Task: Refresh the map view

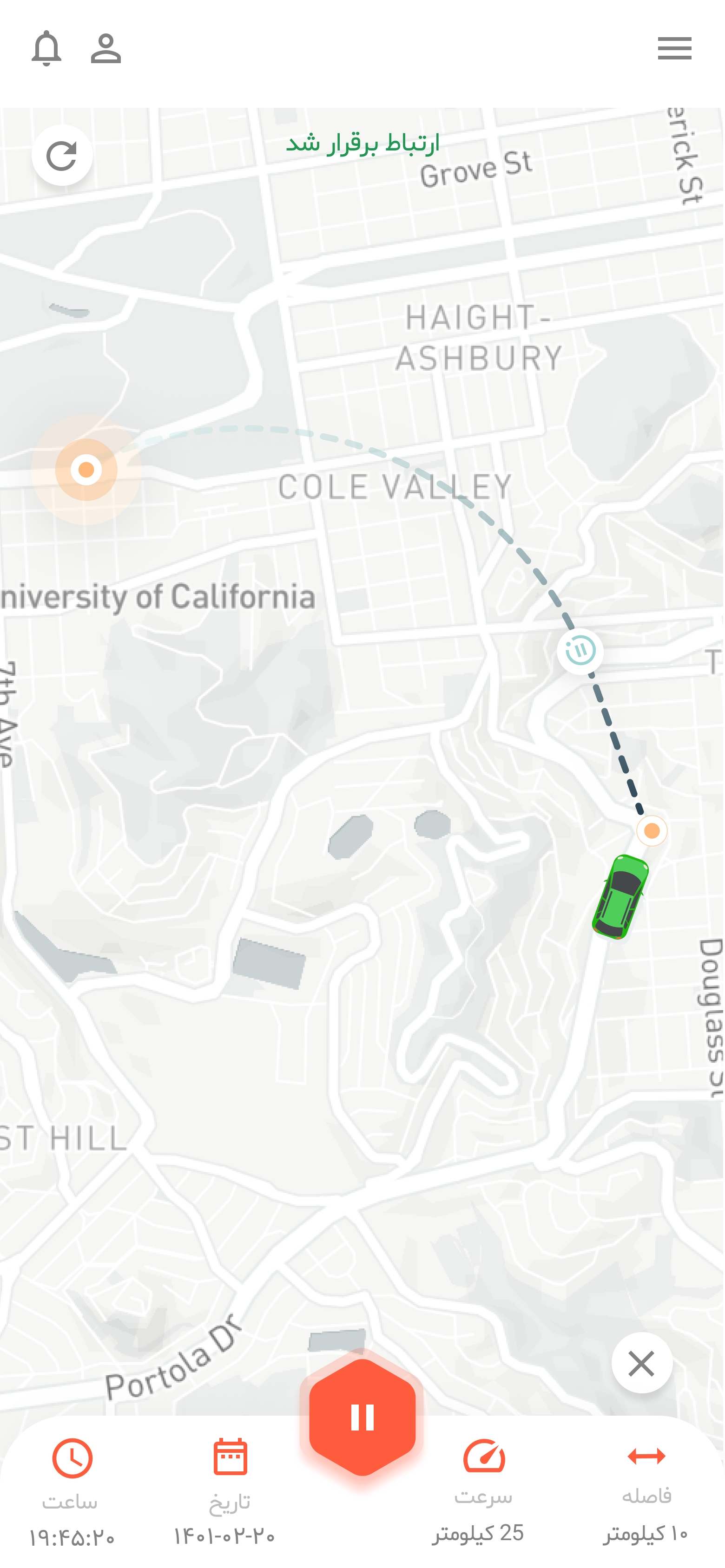Action: [62, 155]
